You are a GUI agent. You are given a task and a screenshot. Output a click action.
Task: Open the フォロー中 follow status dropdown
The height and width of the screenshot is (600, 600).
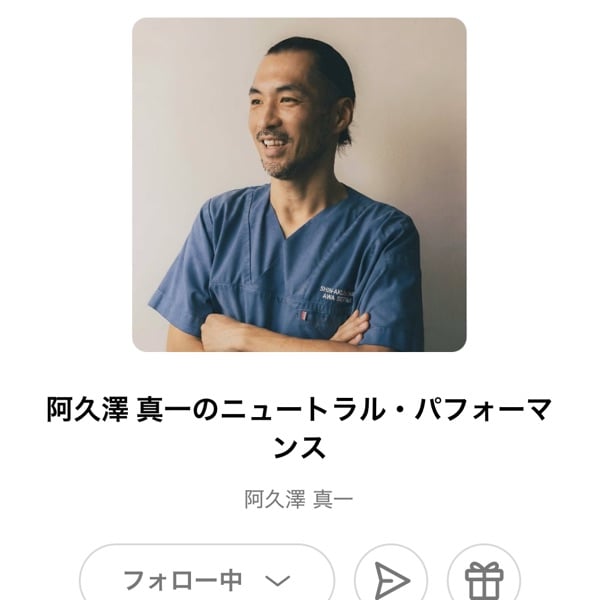point(206,579)
